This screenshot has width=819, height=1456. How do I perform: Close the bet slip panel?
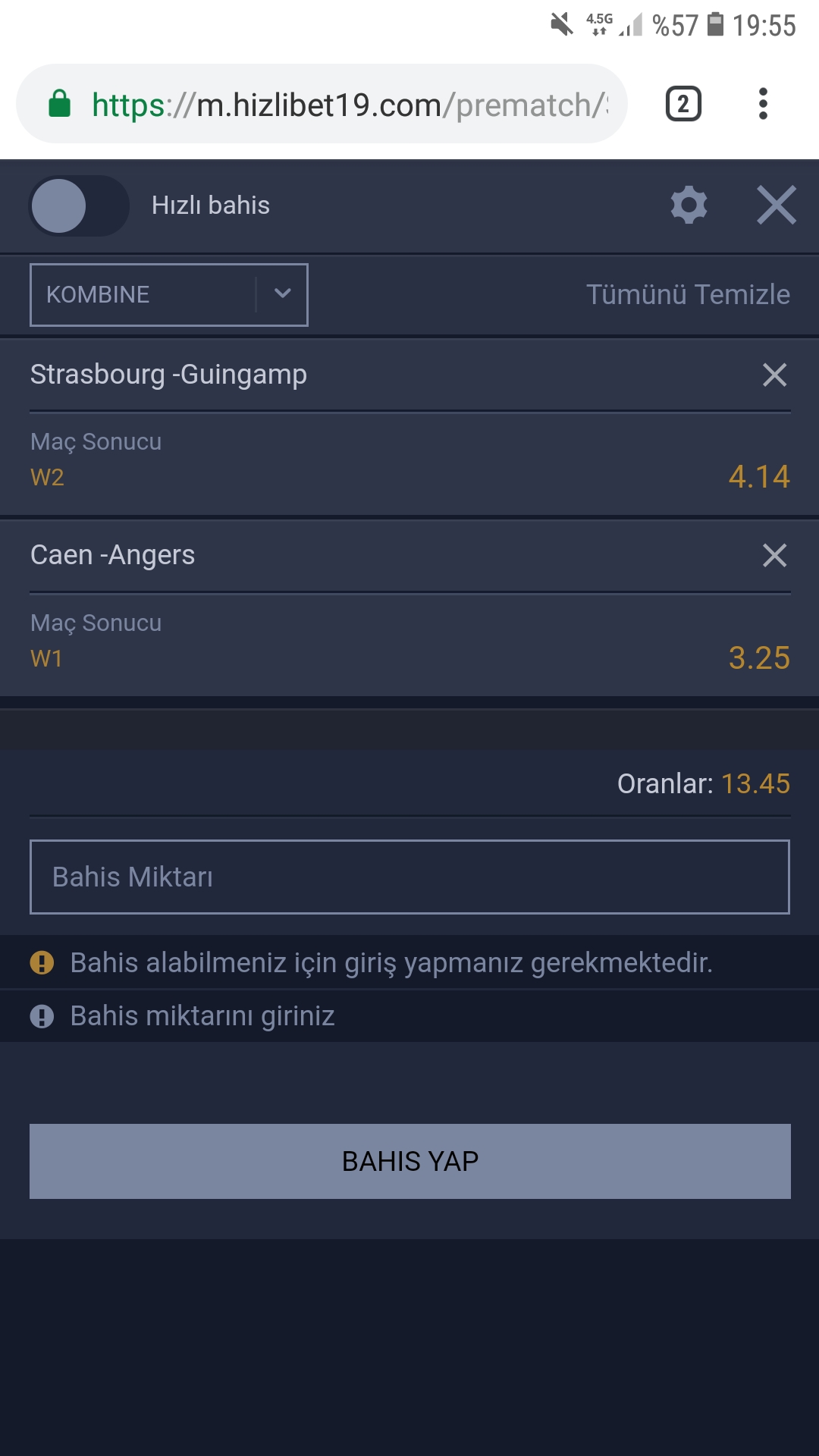[777, 206]
